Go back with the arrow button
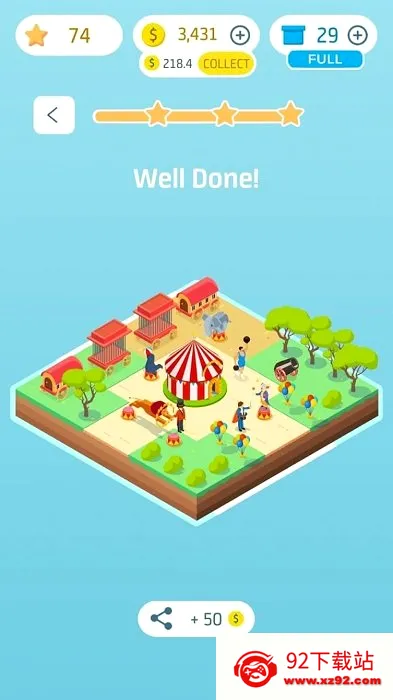 pyautogui.click(x=54, y=115)
